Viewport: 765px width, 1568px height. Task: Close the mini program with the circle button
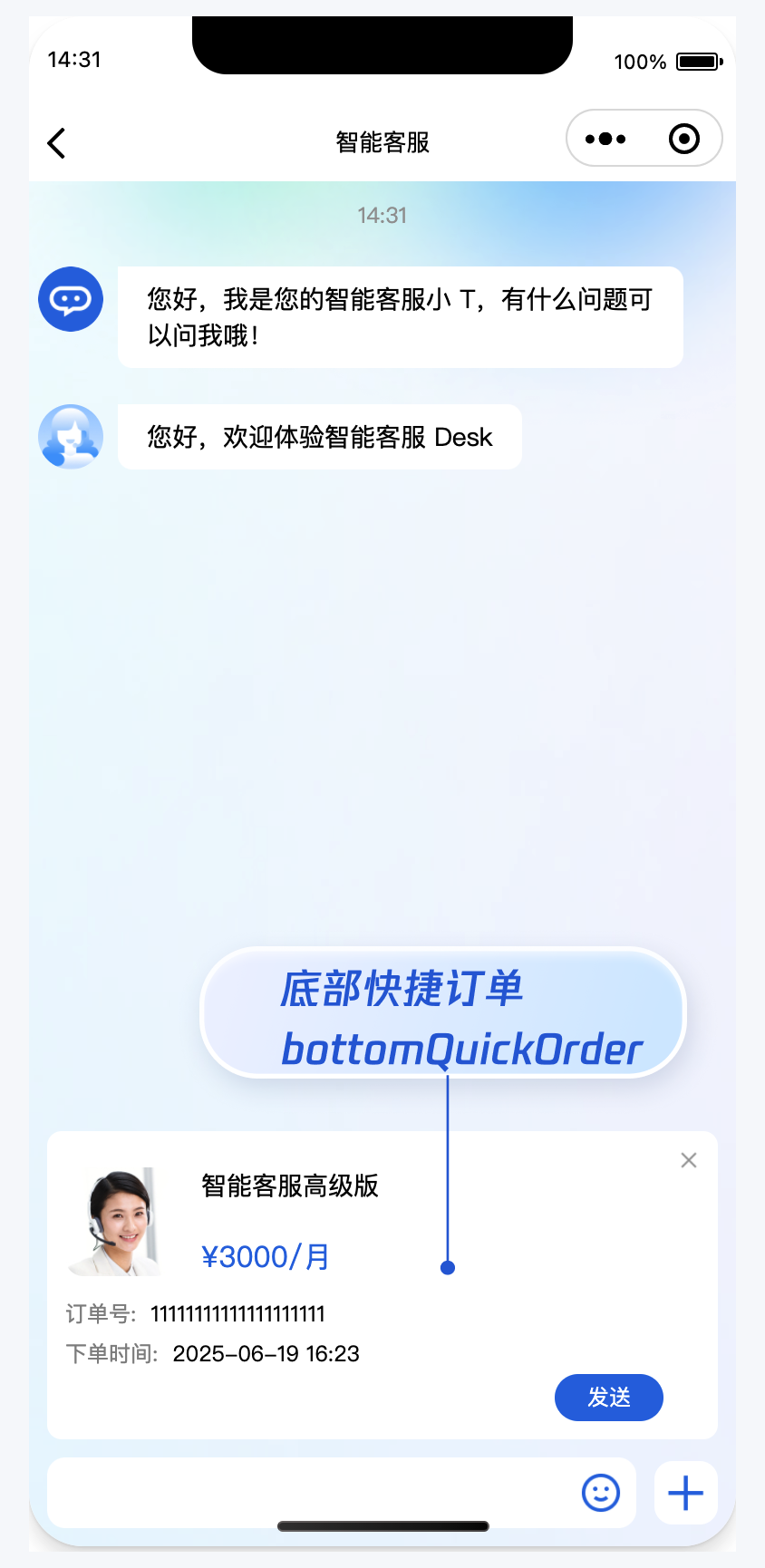(x=683, y=139)
